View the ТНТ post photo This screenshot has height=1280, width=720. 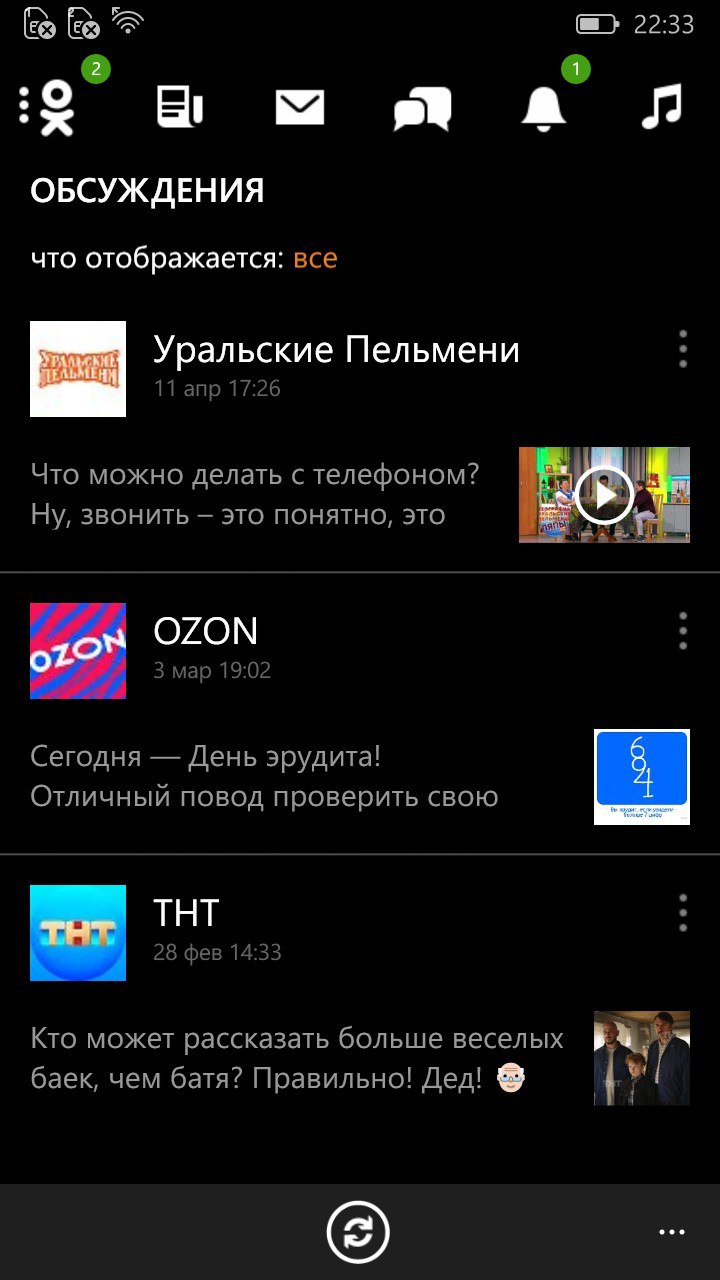click(x=641, y=1058)
